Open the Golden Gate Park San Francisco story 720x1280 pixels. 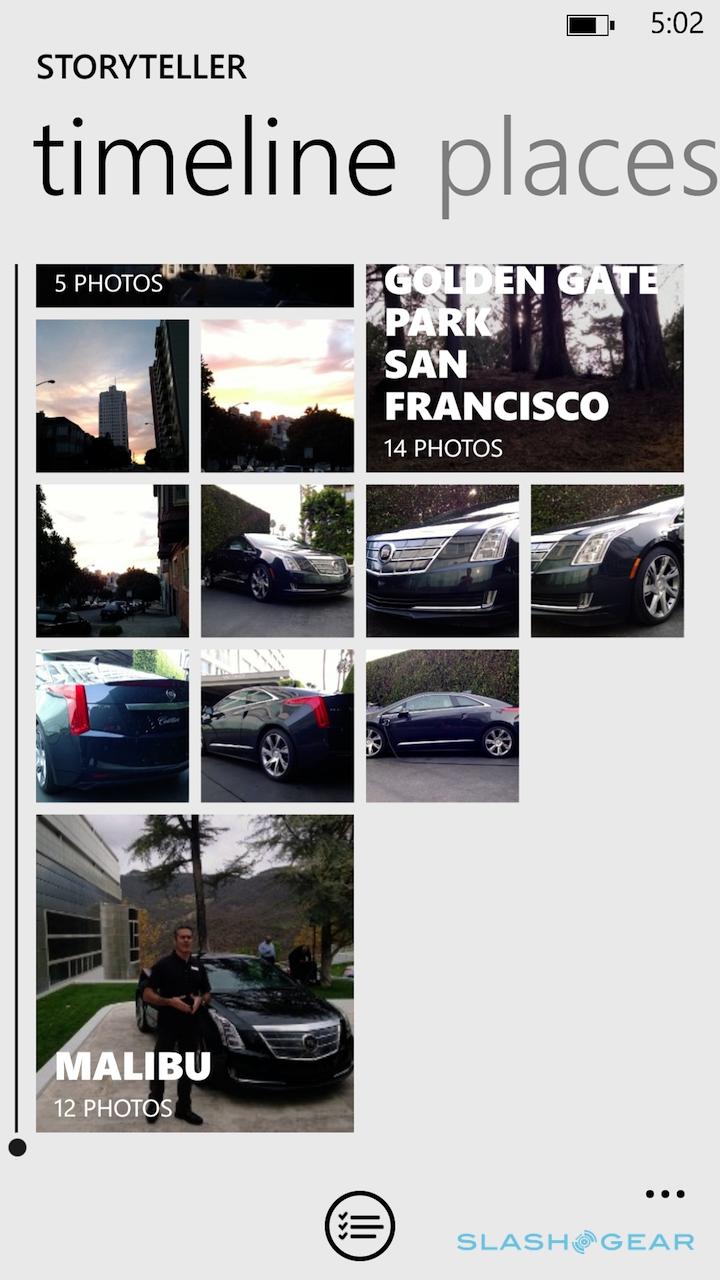[524, 368]
